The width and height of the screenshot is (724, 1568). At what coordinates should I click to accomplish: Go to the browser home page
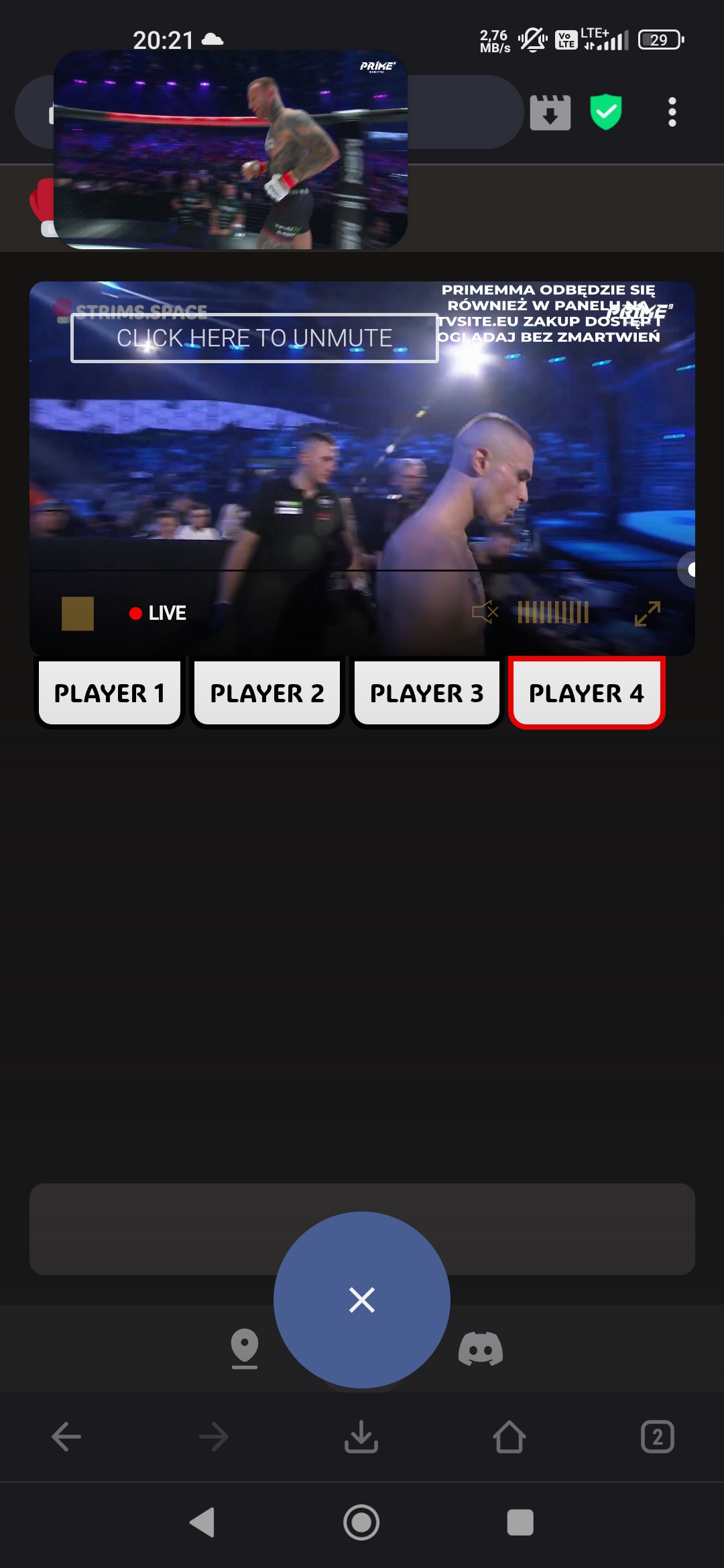point(509,1437)
